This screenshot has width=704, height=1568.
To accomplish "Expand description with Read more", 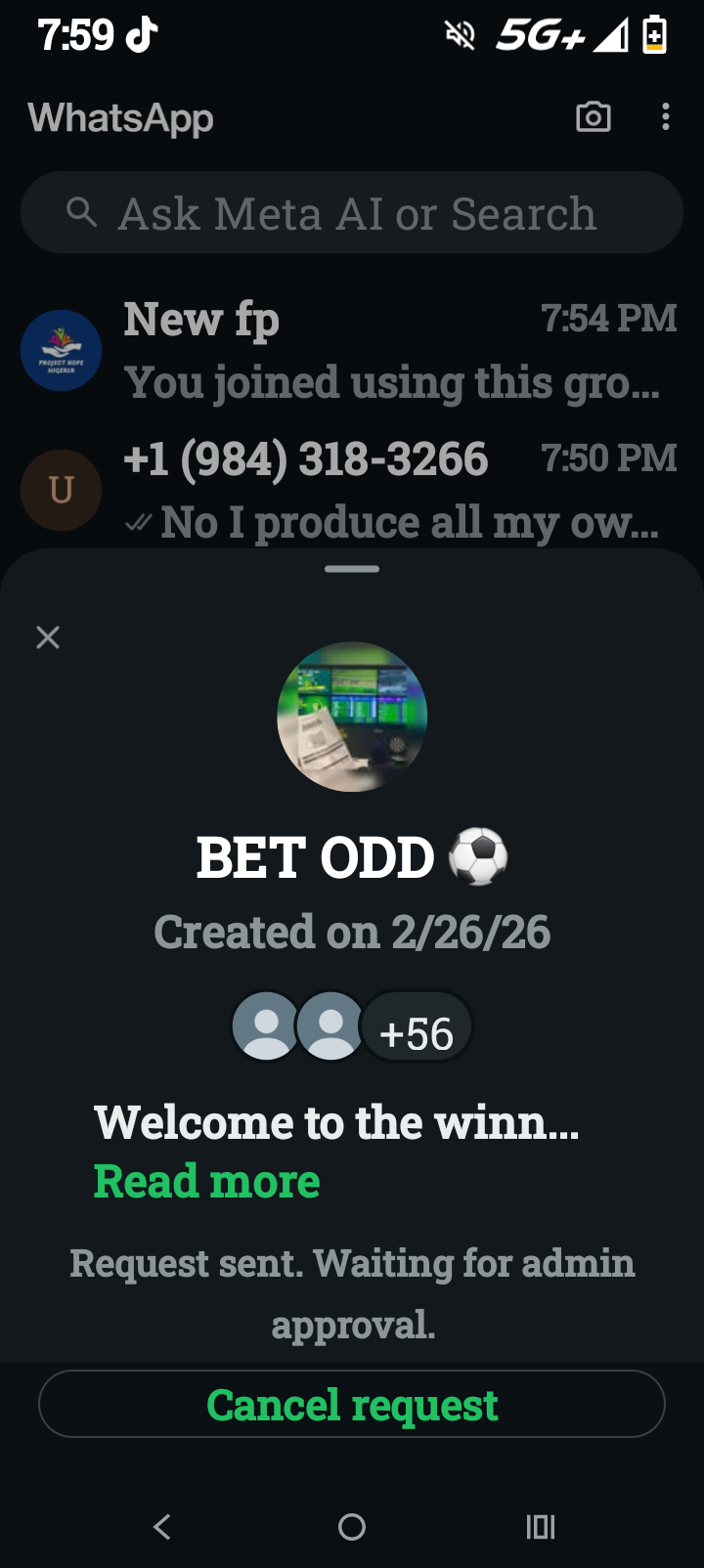I will point(206,1181).
